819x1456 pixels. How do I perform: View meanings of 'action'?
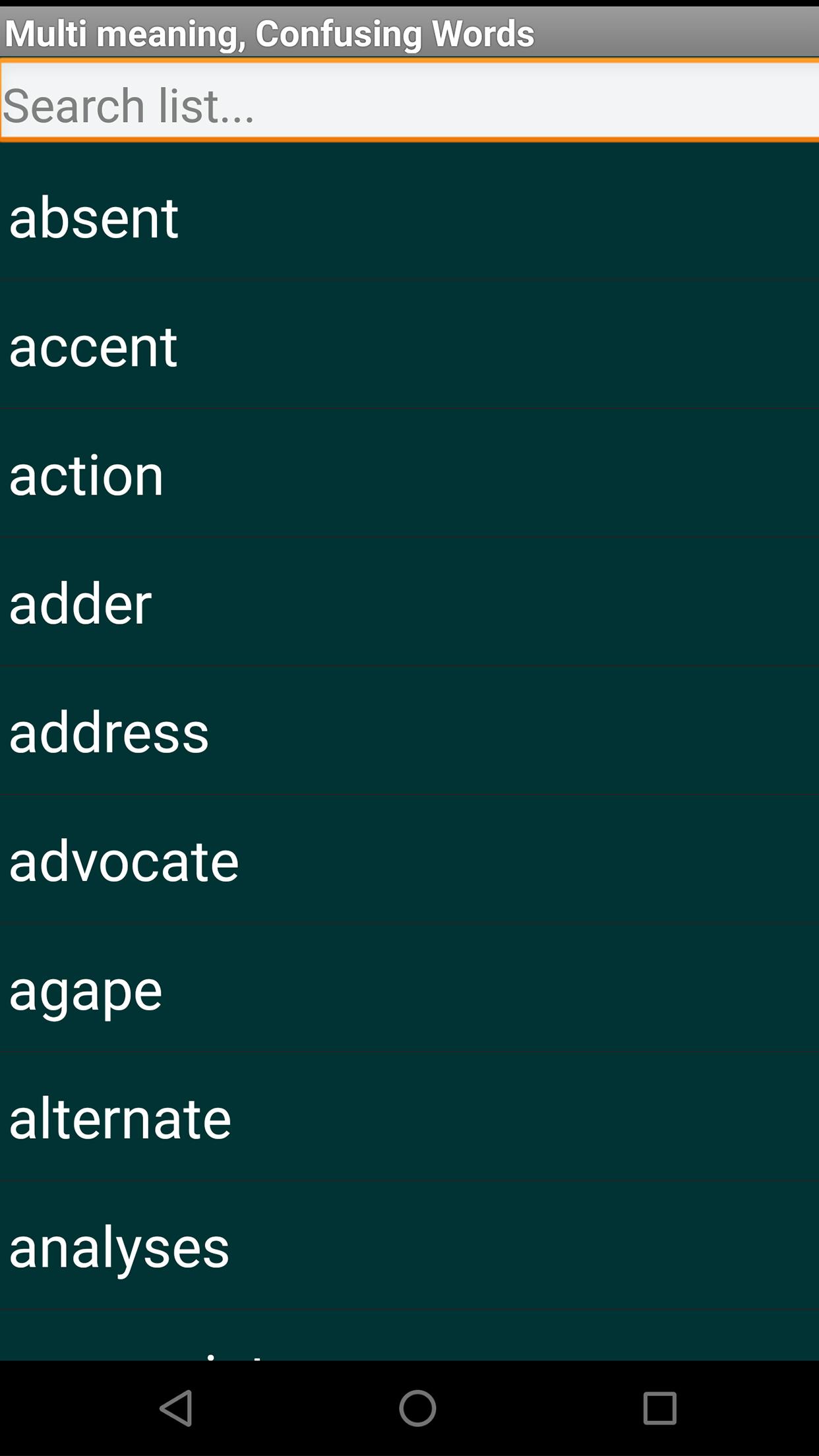(x=409, y=474)
